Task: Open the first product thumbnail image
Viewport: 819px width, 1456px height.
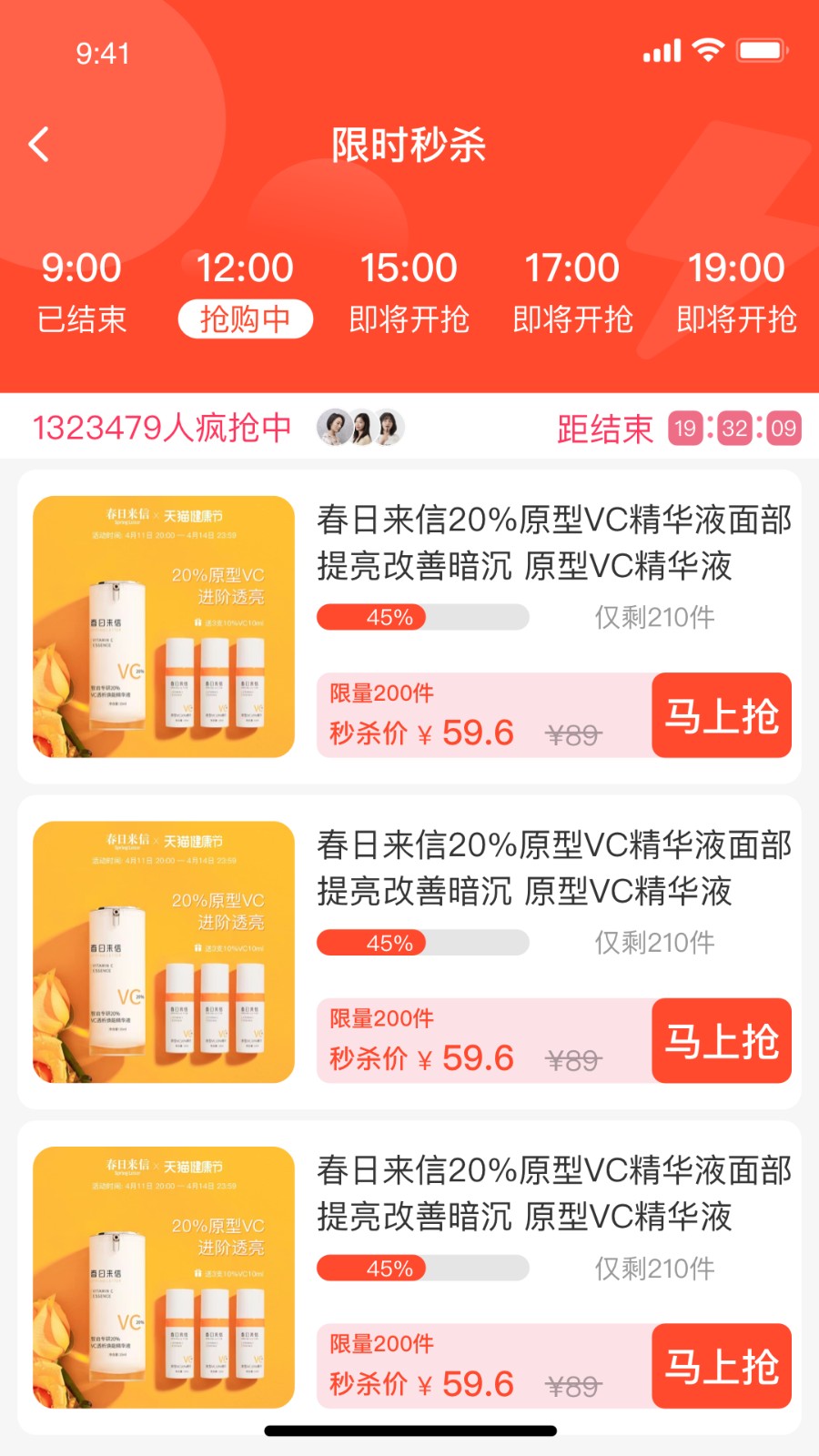Action: click(162, 626)
